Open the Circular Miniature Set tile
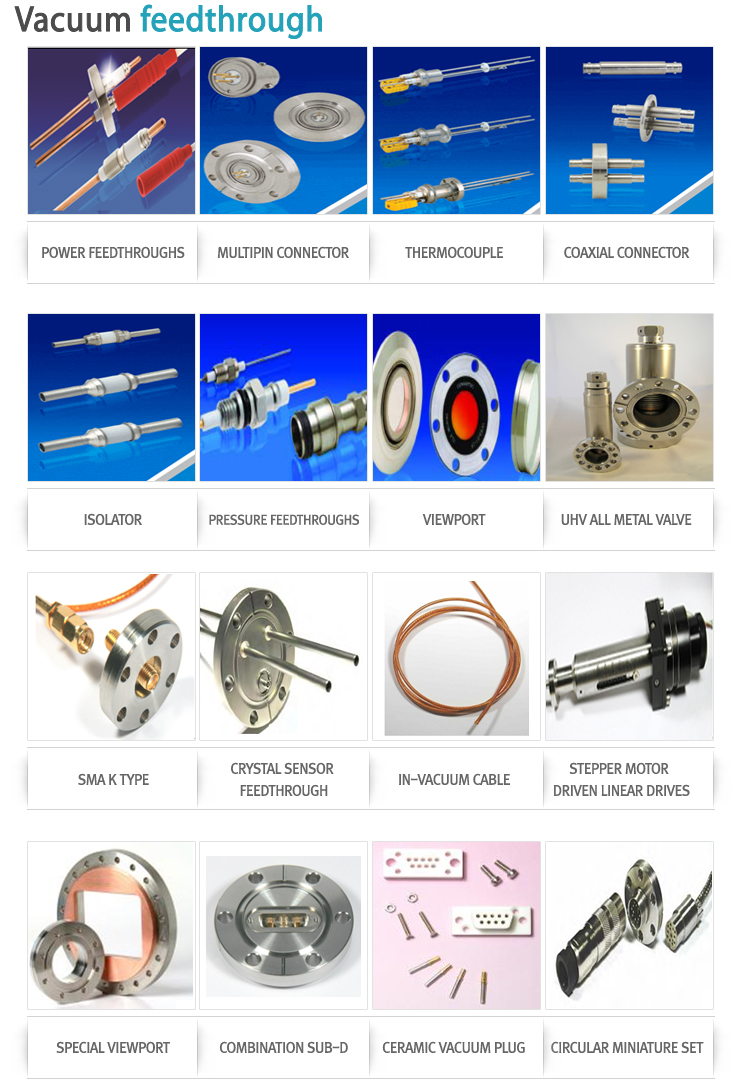This screenshot has height=1084, width=739. pos(626,1048)
